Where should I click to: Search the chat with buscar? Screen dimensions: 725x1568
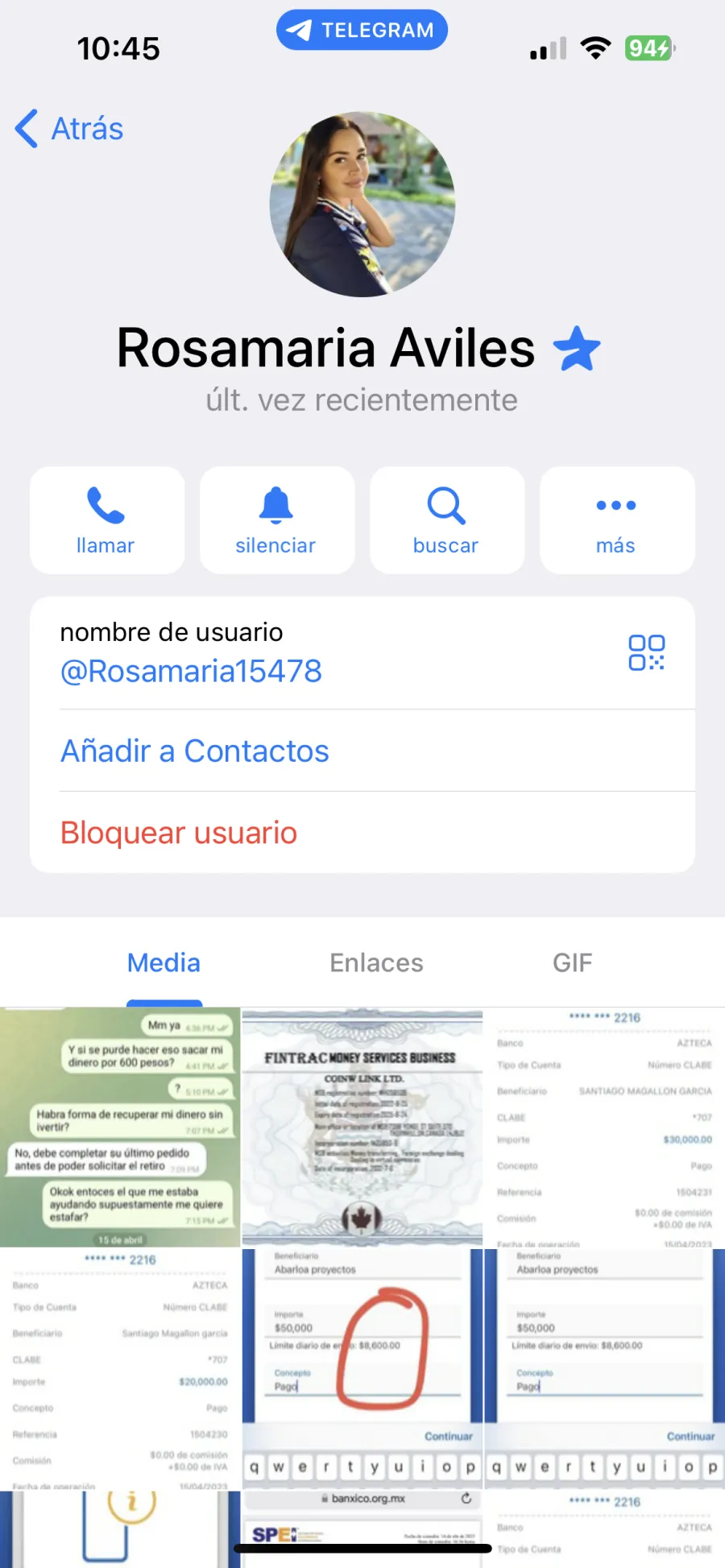point(447,520)
